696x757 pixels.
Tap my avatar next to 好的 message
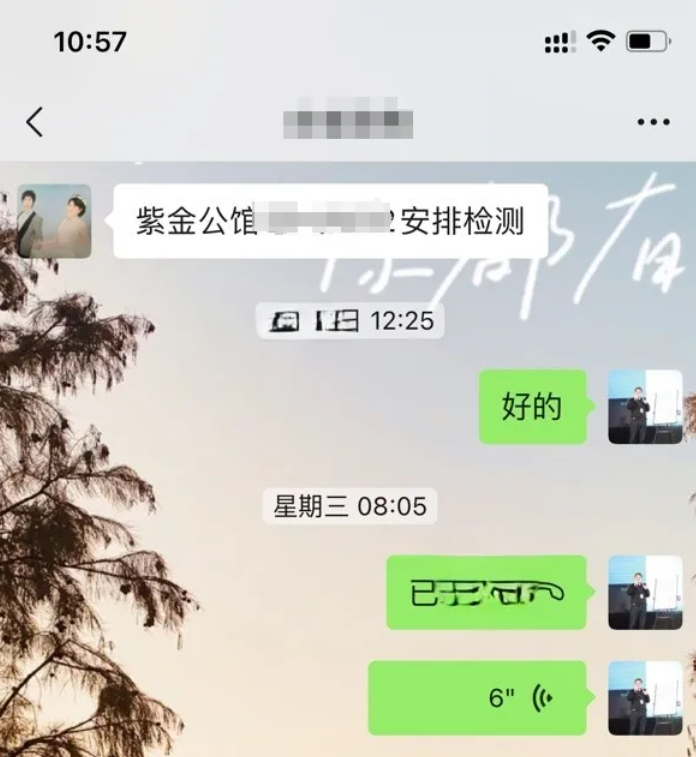click(x=645, y=407)
